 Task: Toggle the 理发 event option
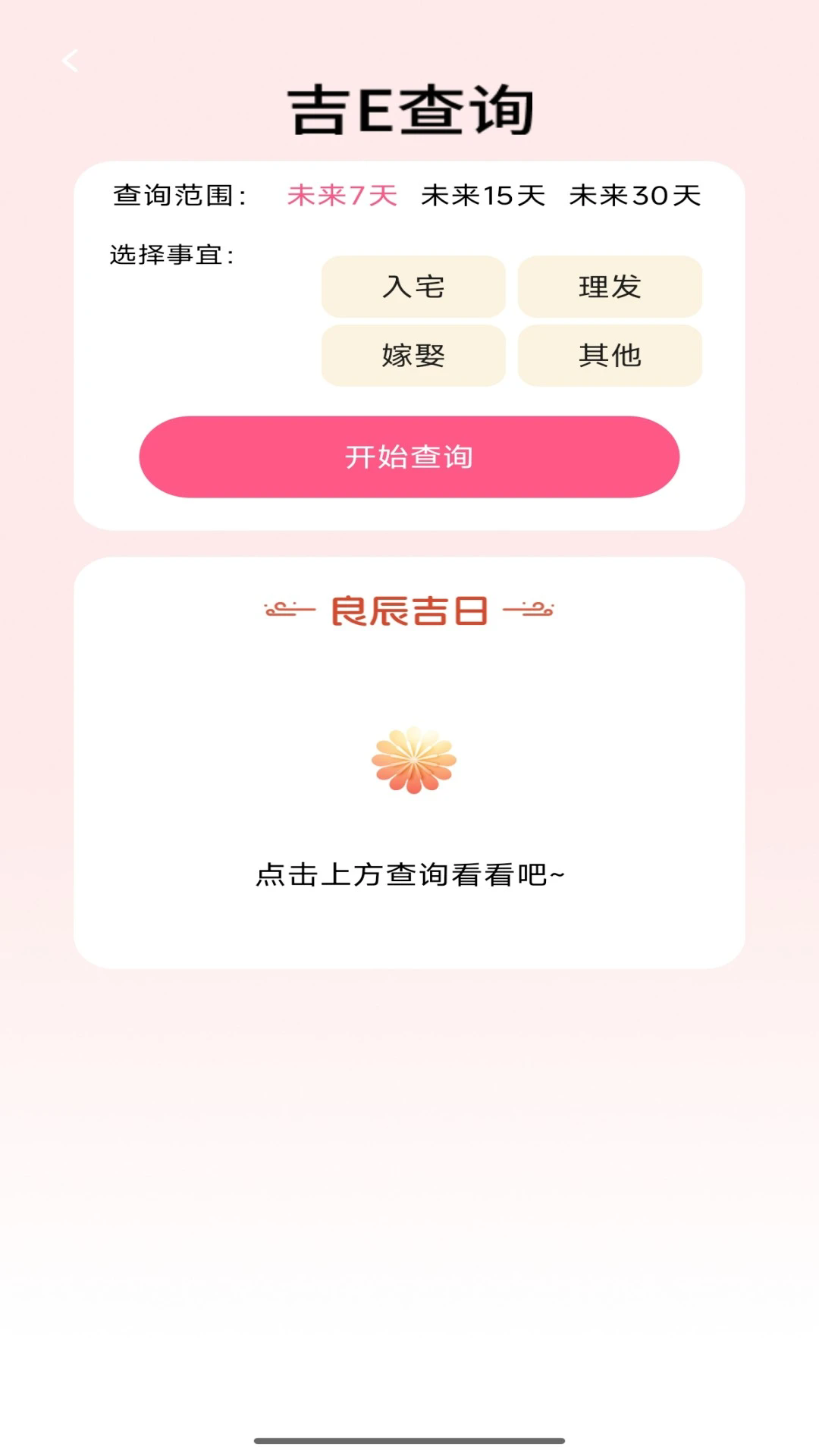tap(610, 287)
